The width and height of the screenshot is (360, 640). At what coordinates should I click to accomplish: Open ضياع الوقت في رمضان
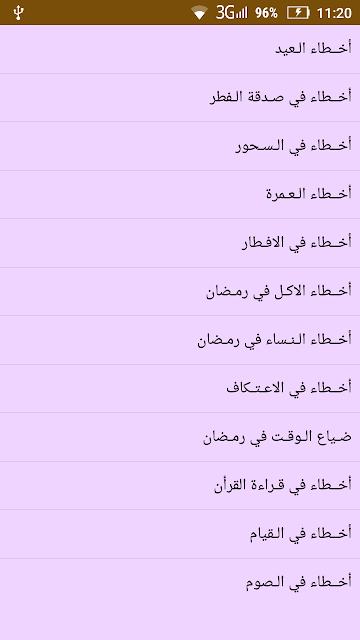pyautogui.click(x=180, y=438)
